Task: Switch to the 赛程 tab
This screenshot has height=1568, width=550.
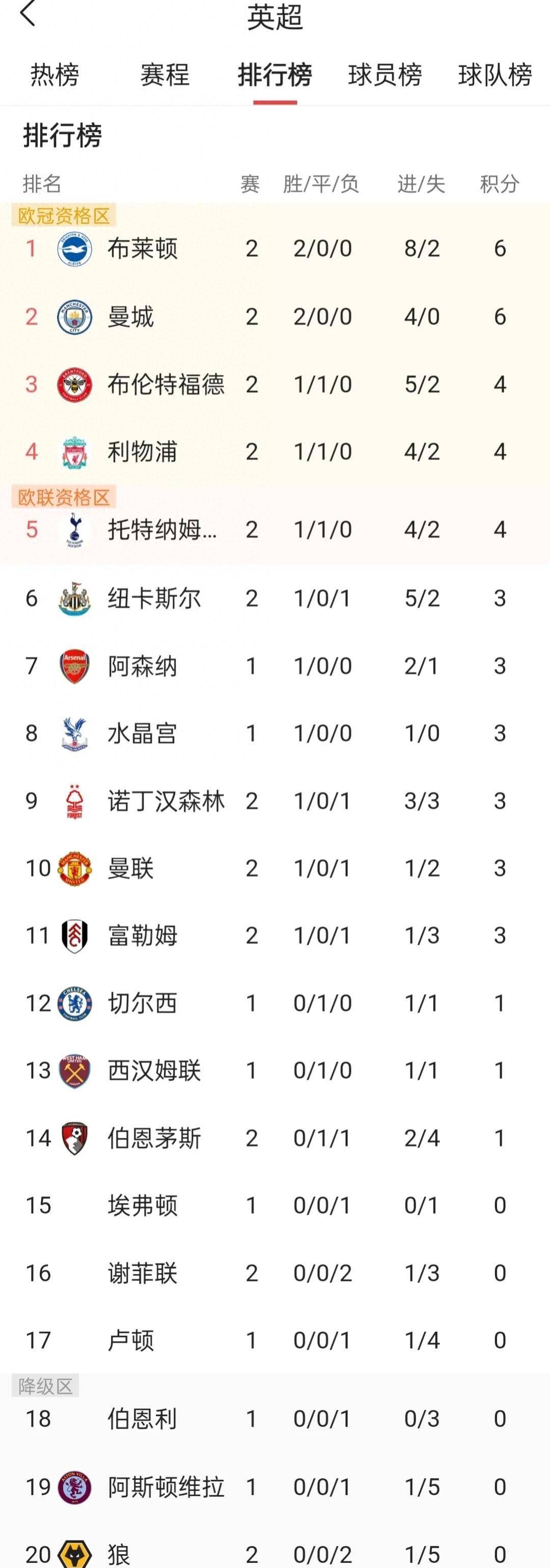Action: 164,75
